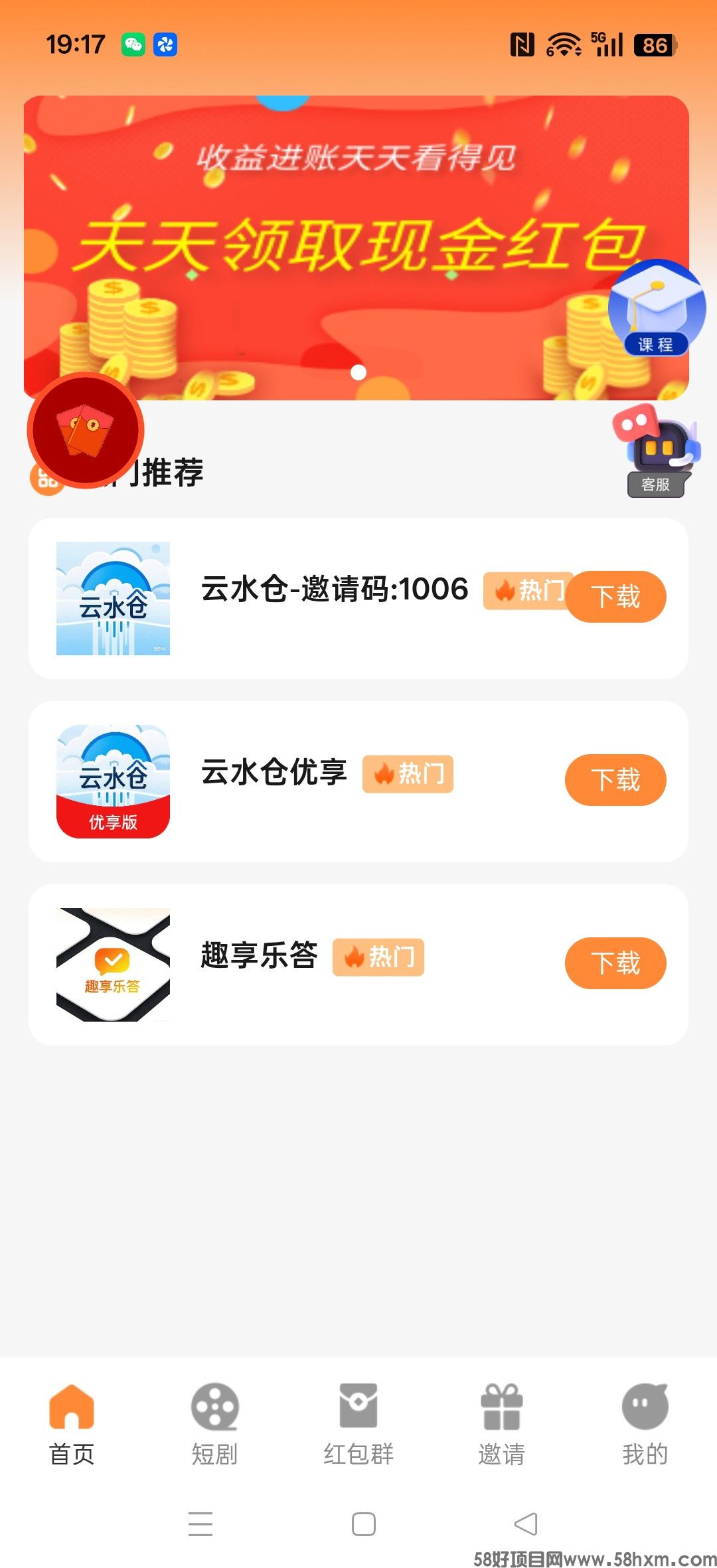Tap the 热门 badge next to 云水仓优享
Image resolution: width=717 pixels, height=1568 pixels.
click(x=407, y=775)
